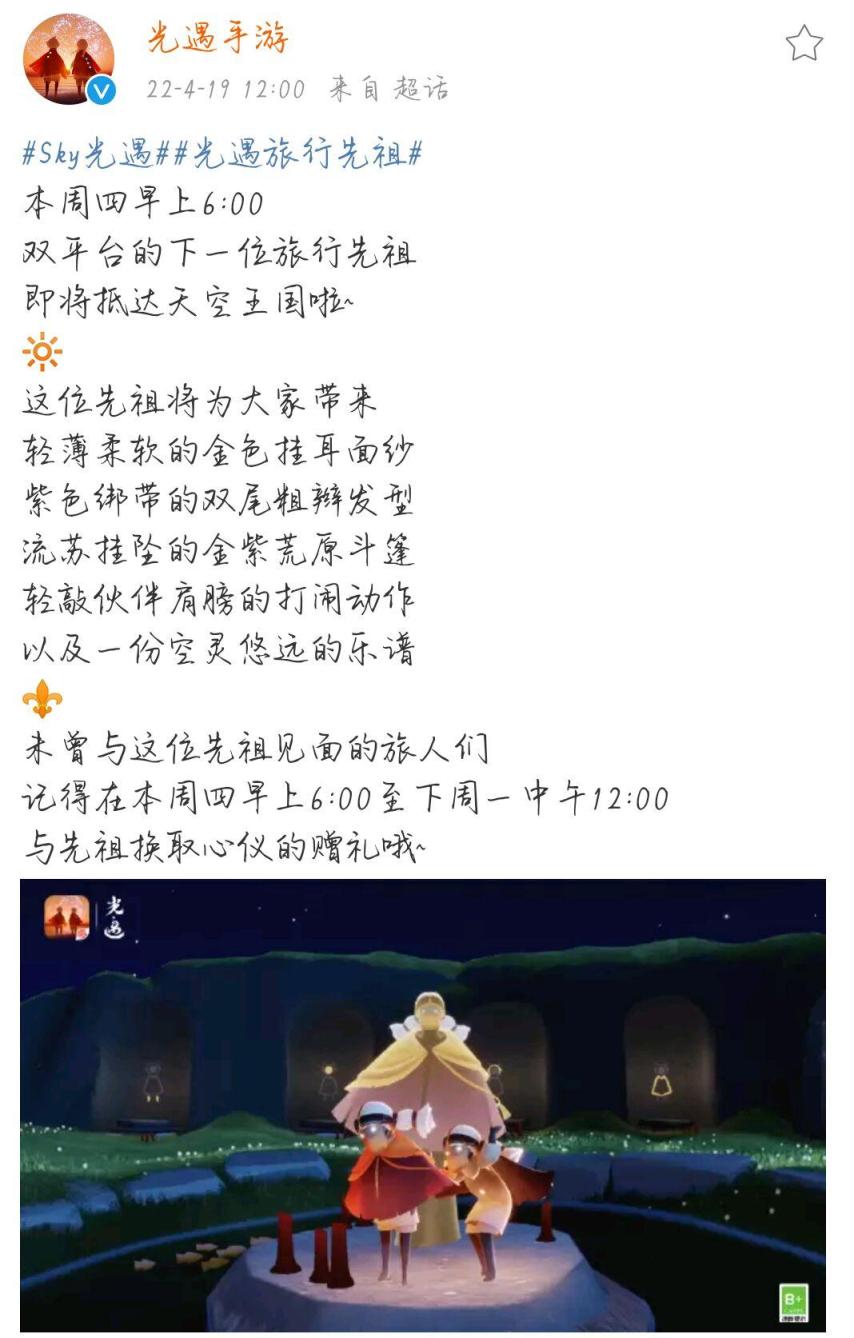Open the 超话 source link

click(420, 89)
